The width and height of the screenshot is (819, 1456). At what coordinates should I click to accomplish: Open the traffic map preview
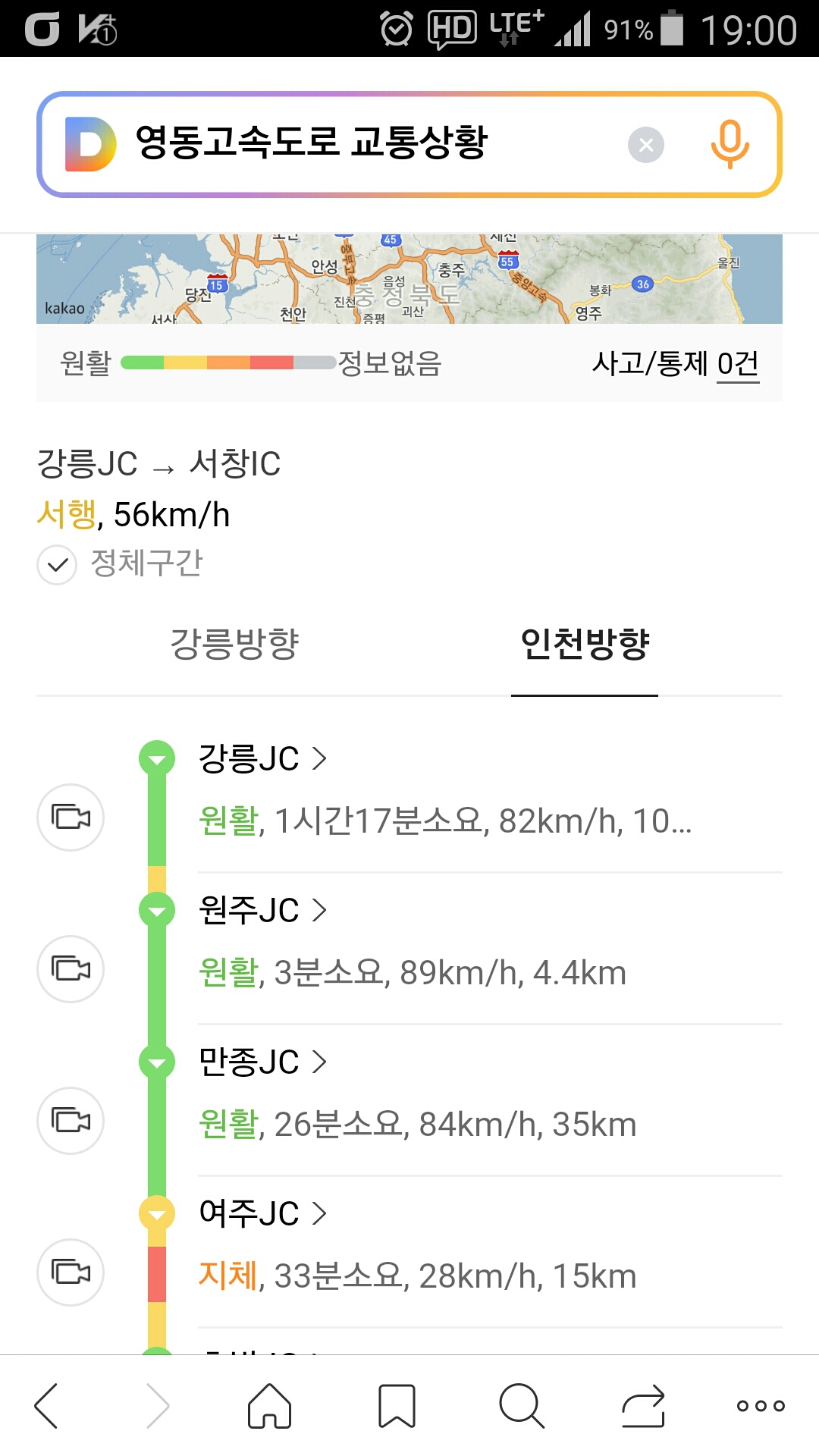(409, 279)
